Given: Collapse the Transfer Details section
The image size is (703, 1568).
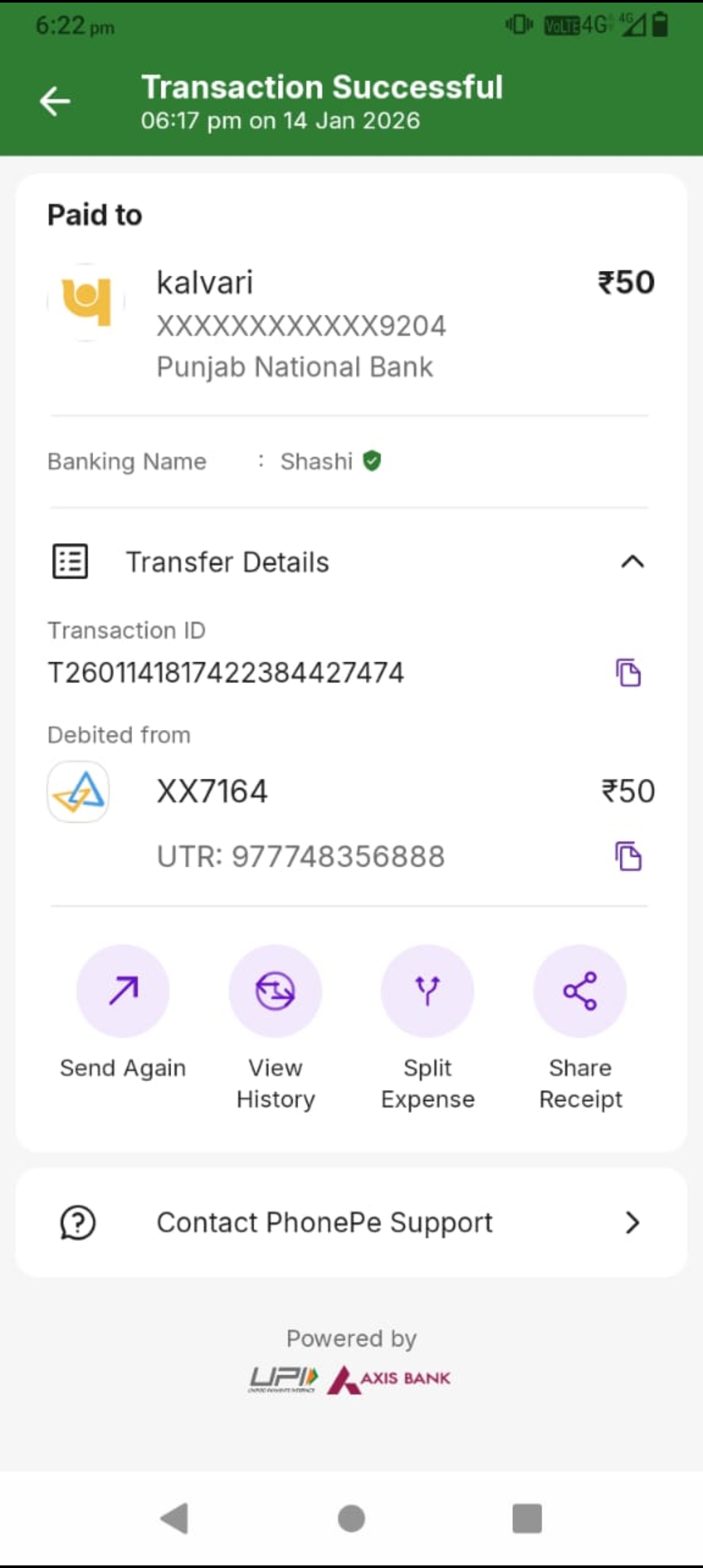Looking at the screenshot, I should (632, 562).
